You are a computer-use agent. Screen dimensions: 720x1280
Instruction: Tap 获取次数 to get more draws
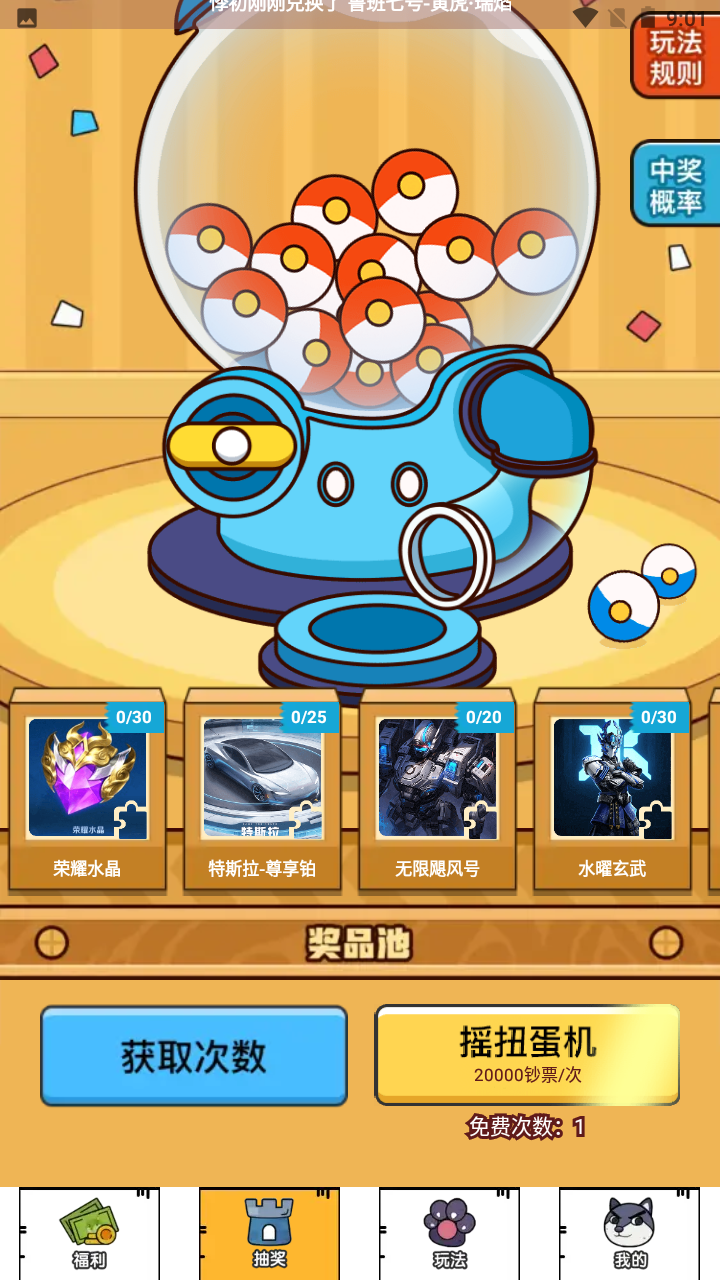194,1056
